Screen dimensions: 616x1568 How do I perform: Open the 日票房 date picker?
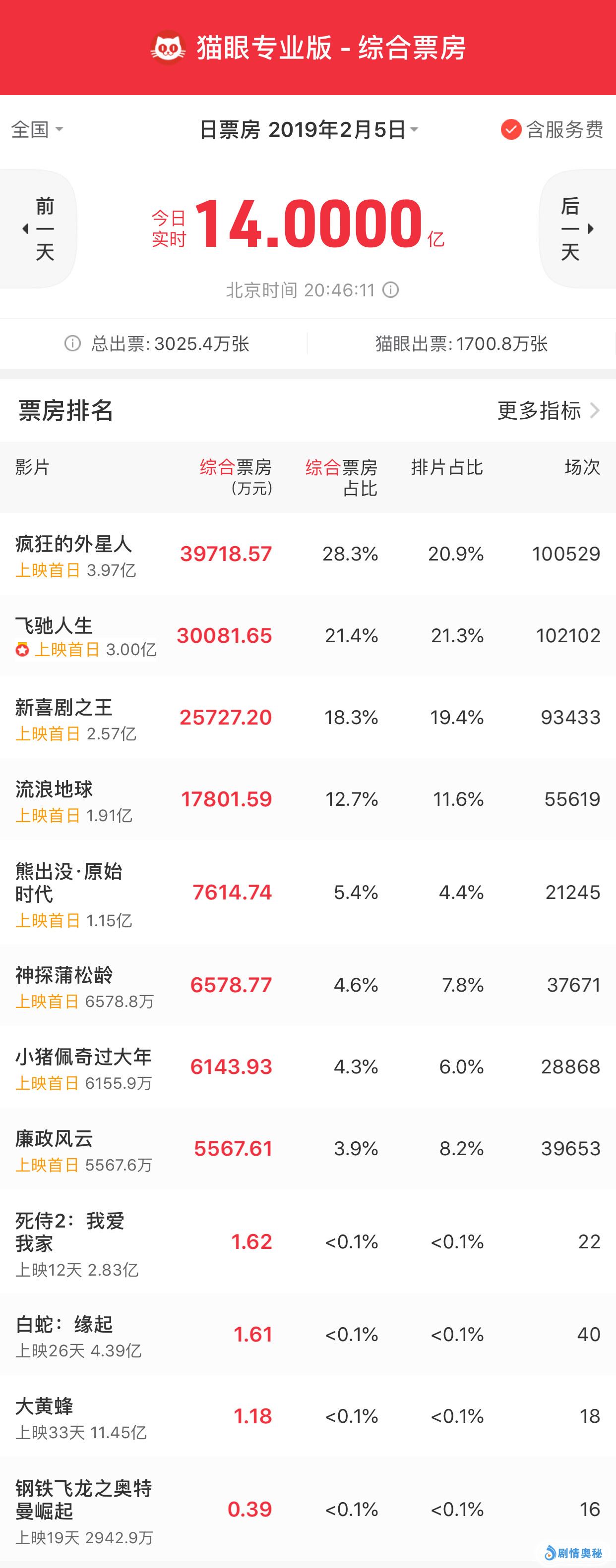308,130
